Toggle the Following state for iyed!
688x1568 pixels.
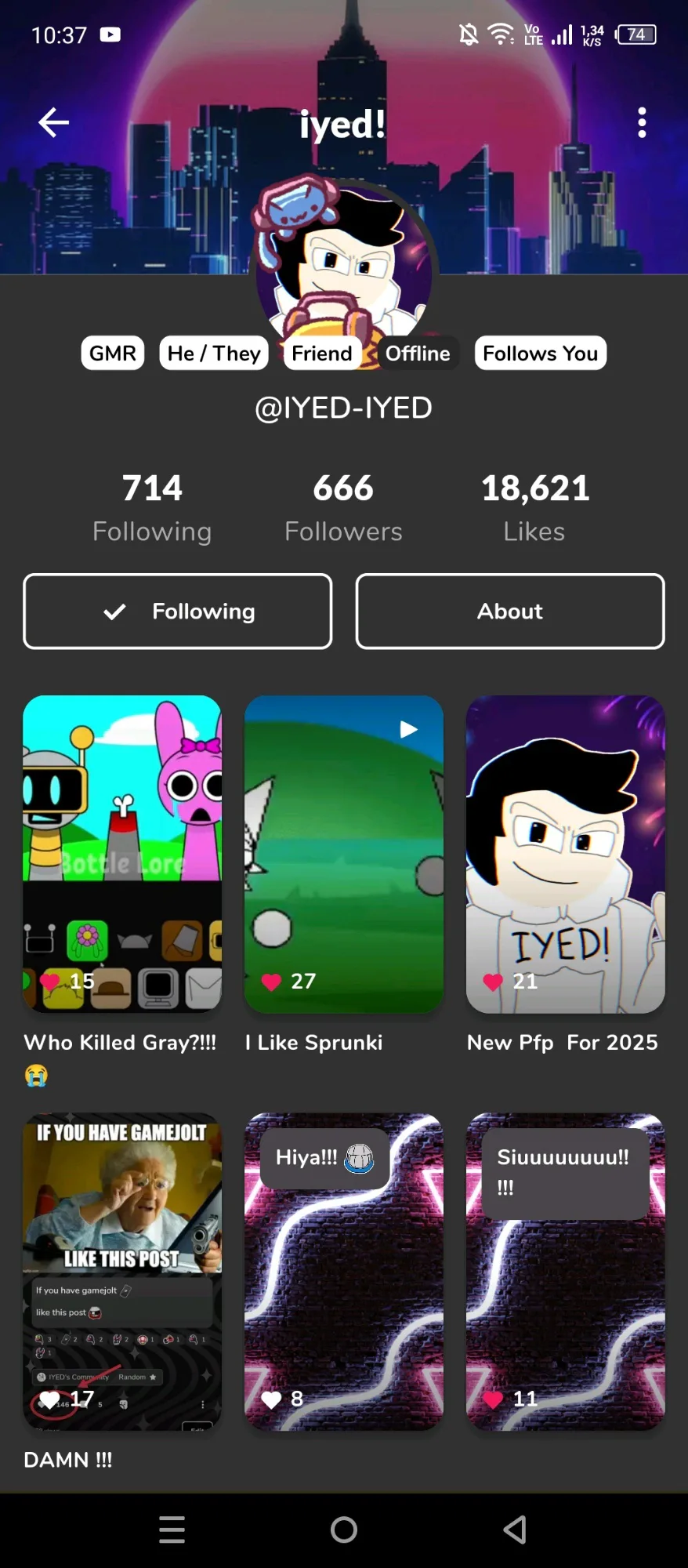(178, 611)
